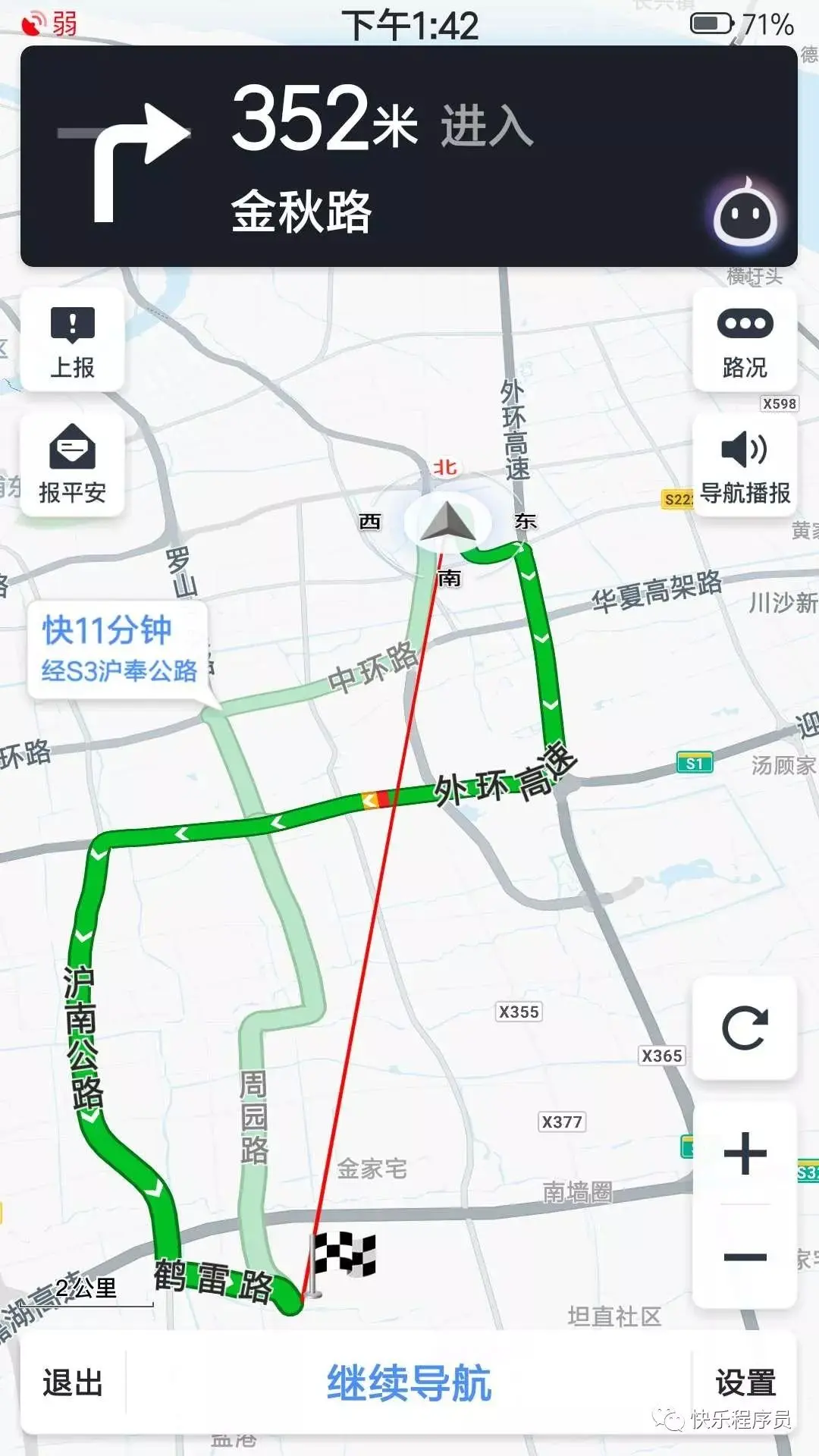Viewport: 819px width, 1456px height.
Task: Open navigation 设置
Action: point(745,1382)
